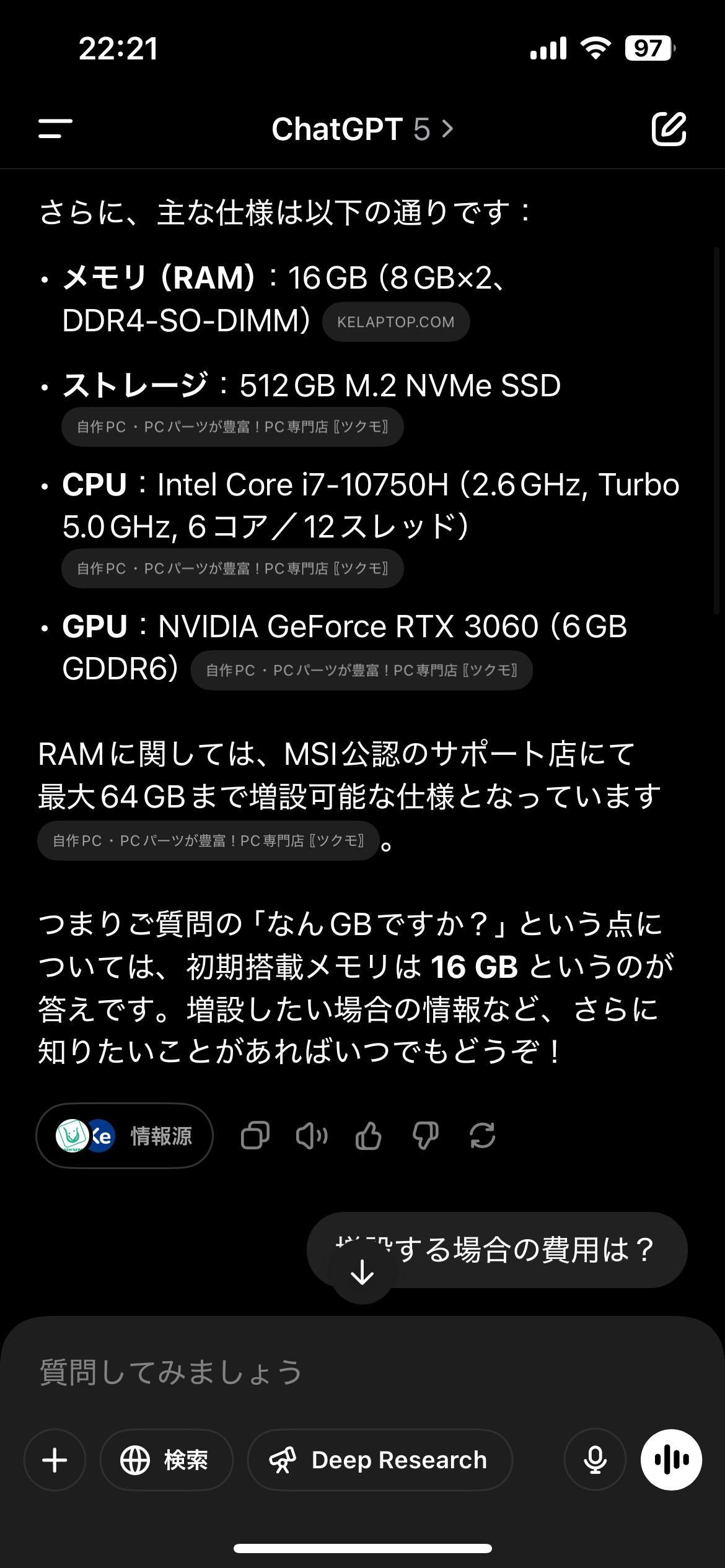The height and width of the screenshot is (1568, 725).
Task: Open ChatGPT 5 model selector
Action: tap(362, 129)
